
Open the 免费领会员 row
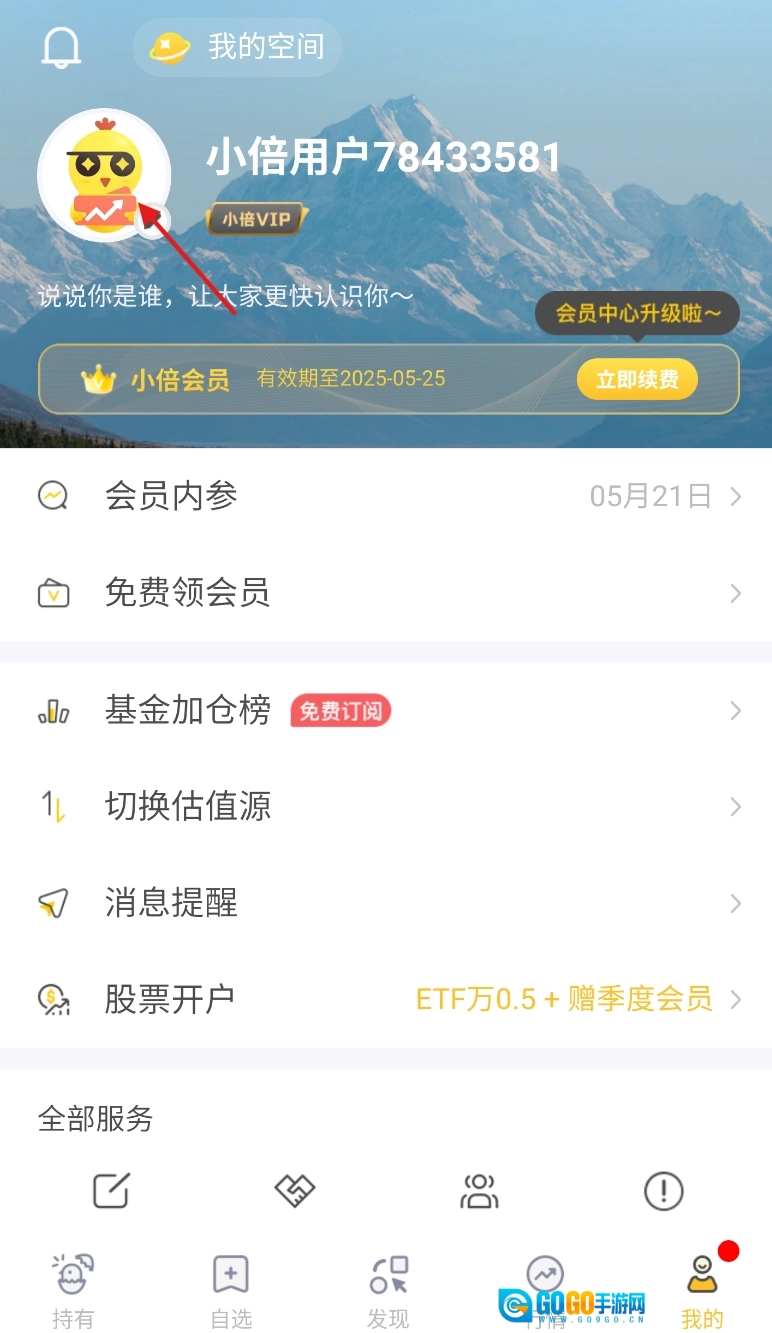386,593
